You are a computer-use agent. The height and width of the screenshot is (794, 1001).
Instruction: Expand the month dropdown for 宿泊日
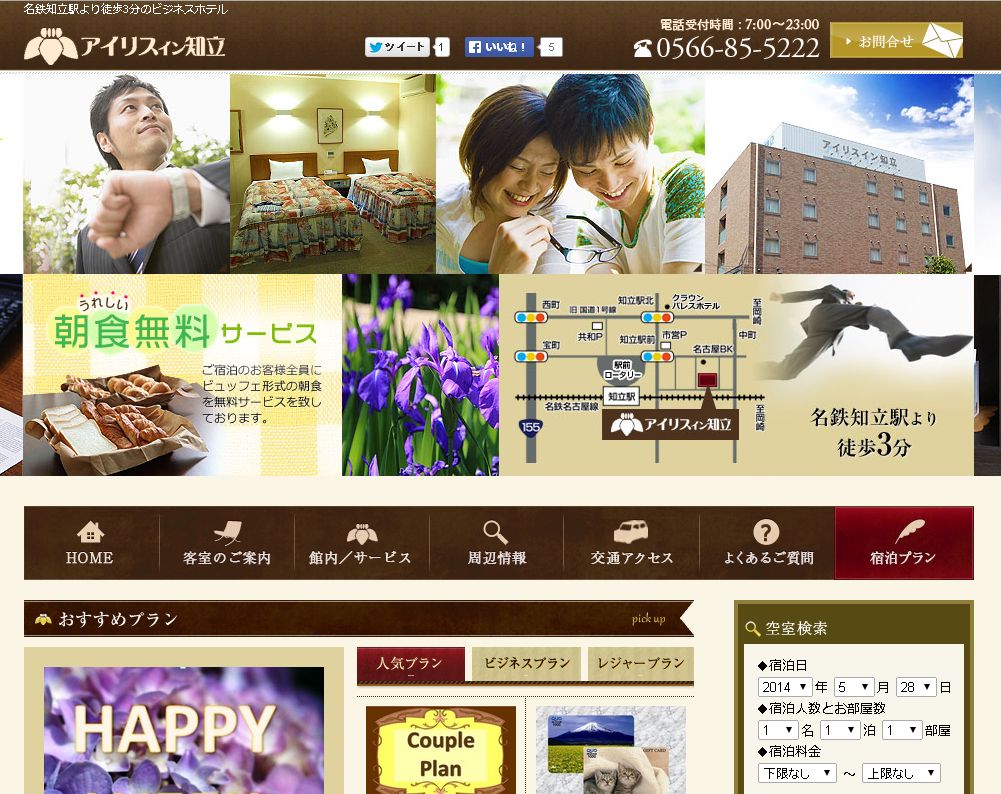853,687
